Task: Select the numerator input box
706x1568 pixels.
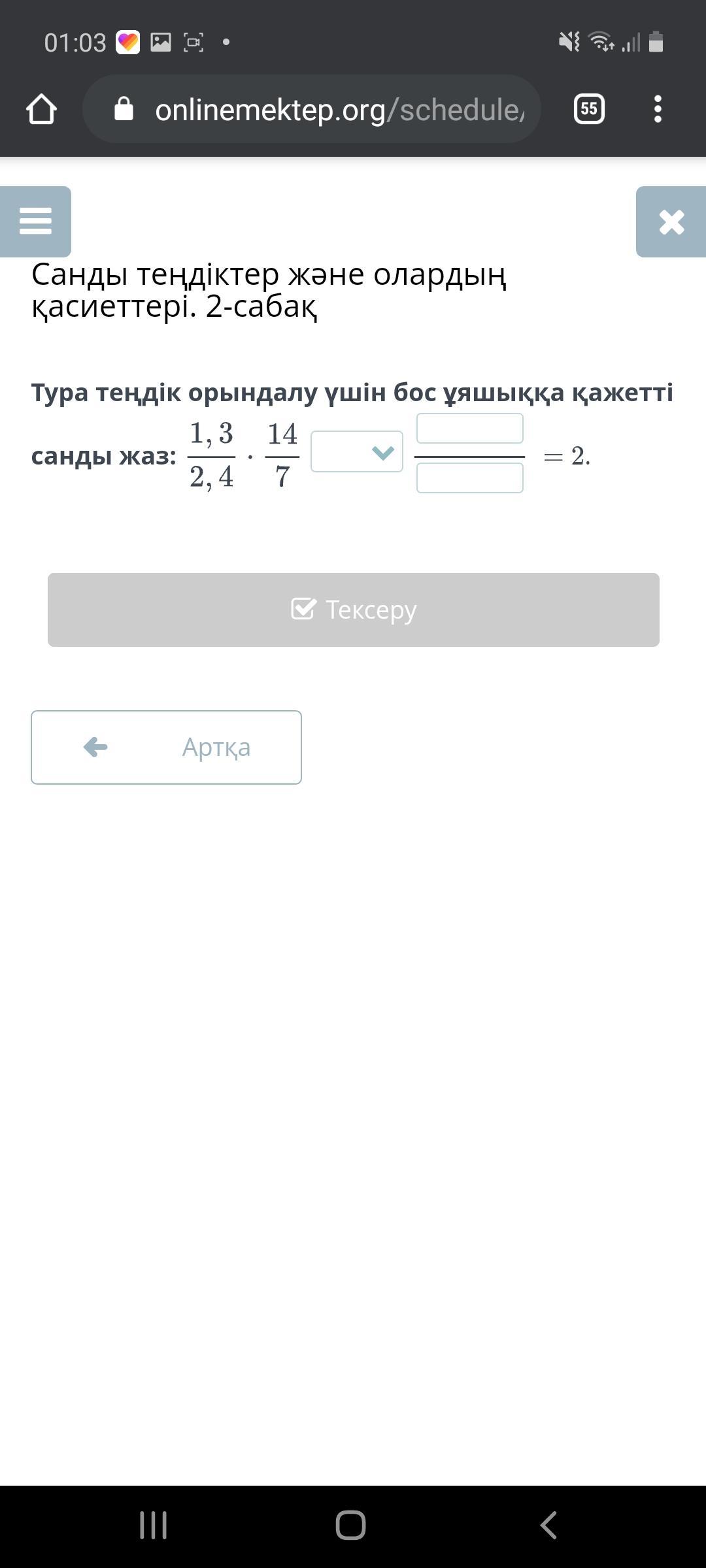Action: click(470, 429)
